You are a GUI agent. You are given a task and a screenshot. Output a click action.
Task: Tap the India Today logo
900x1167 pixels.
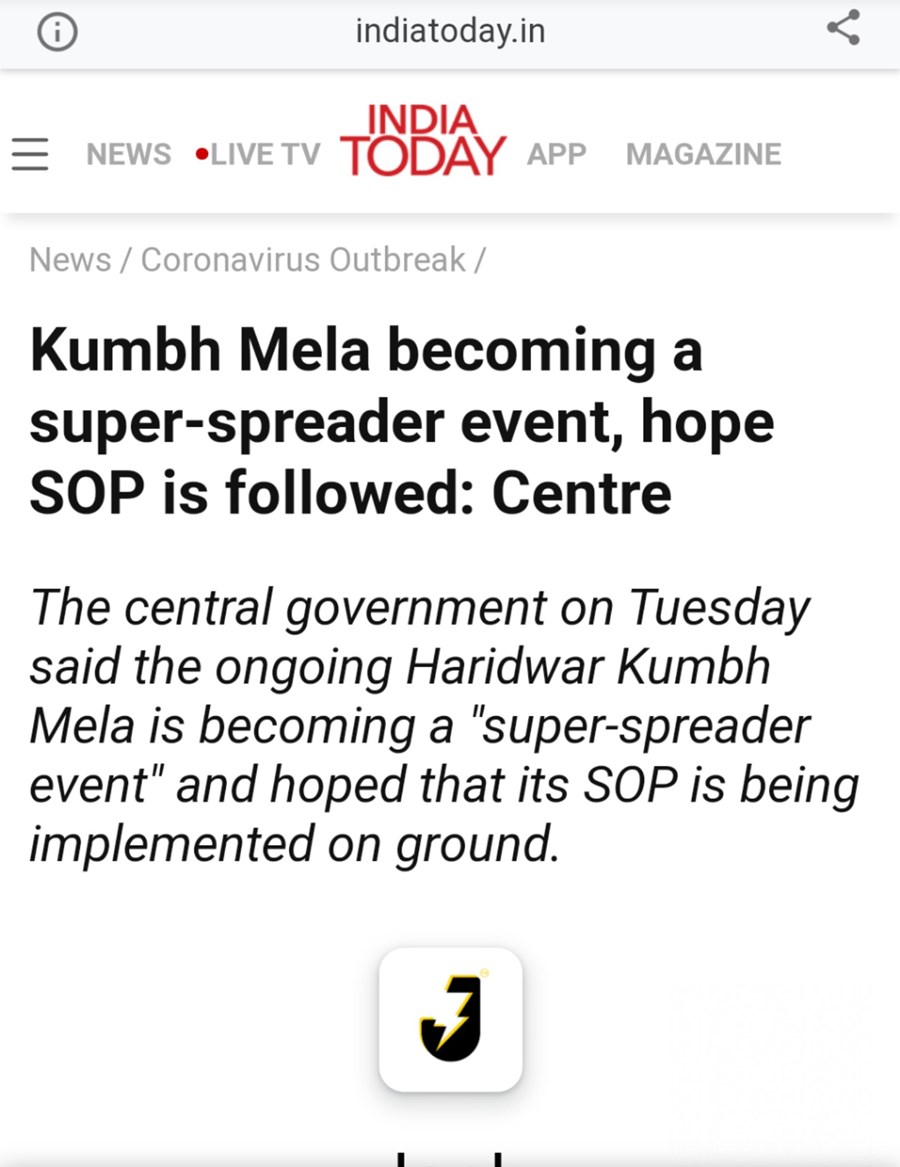pos(423,141)
